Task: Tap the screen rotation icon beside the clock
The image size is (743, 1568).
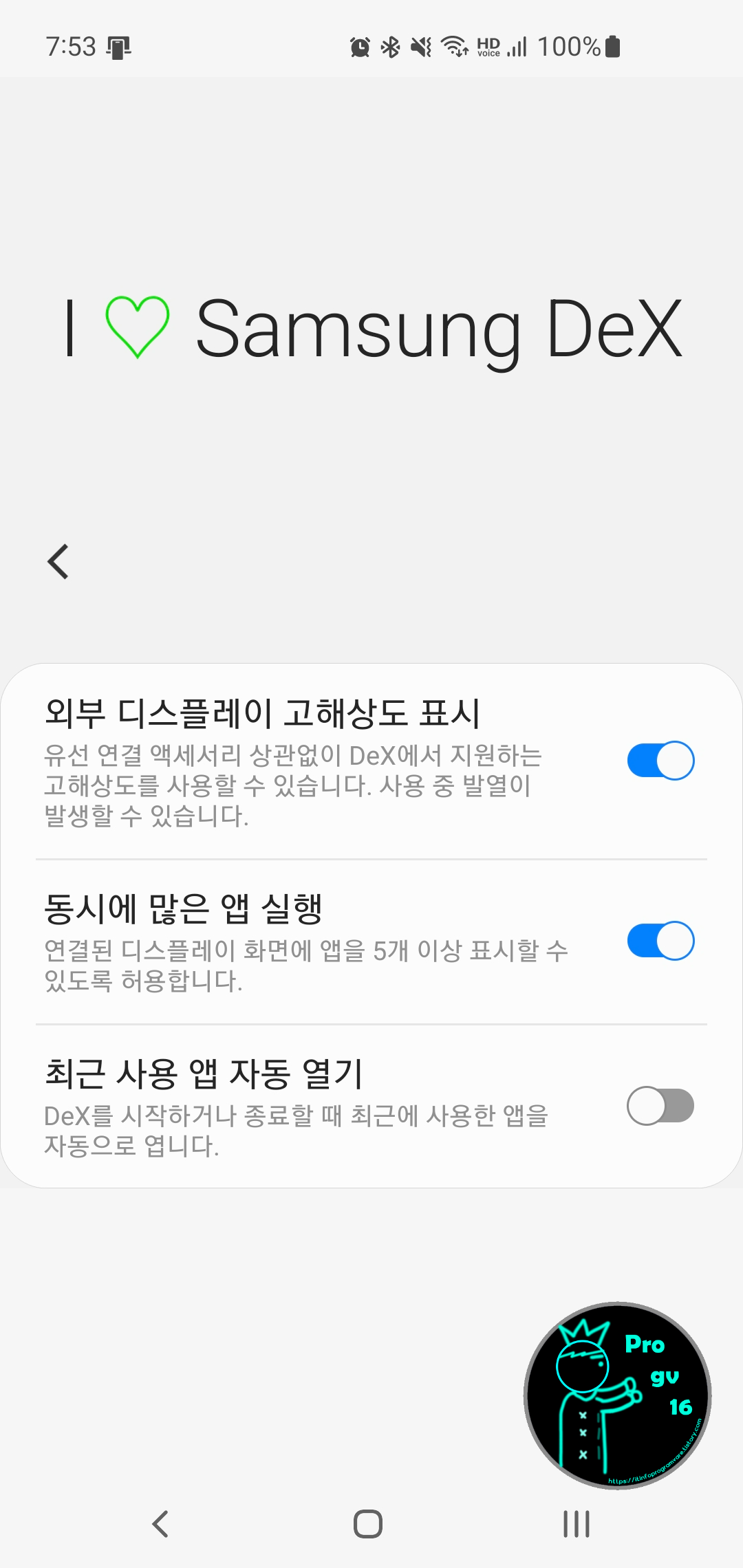Action: tap(118, 45)
